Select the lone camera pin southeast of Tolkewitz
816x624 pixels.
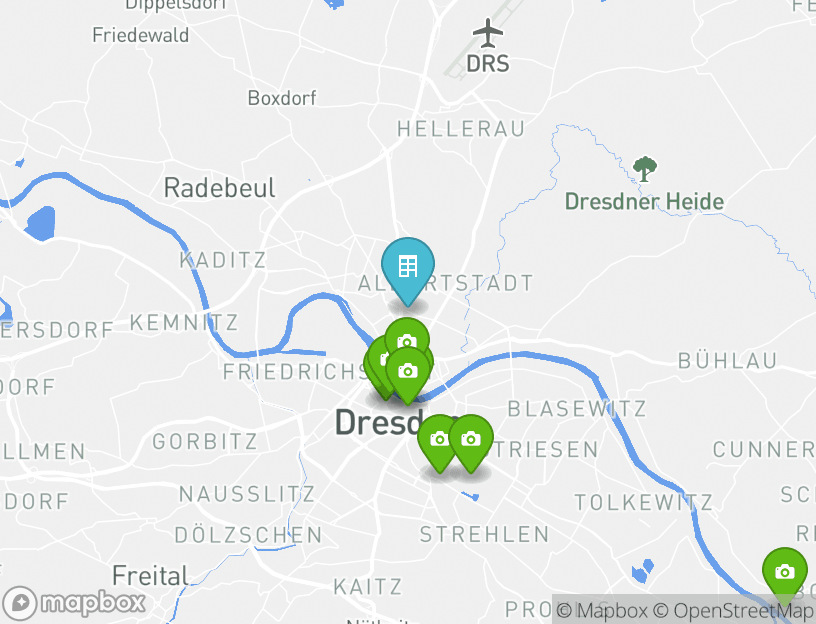pyautogui.click(x=785, y=573)
